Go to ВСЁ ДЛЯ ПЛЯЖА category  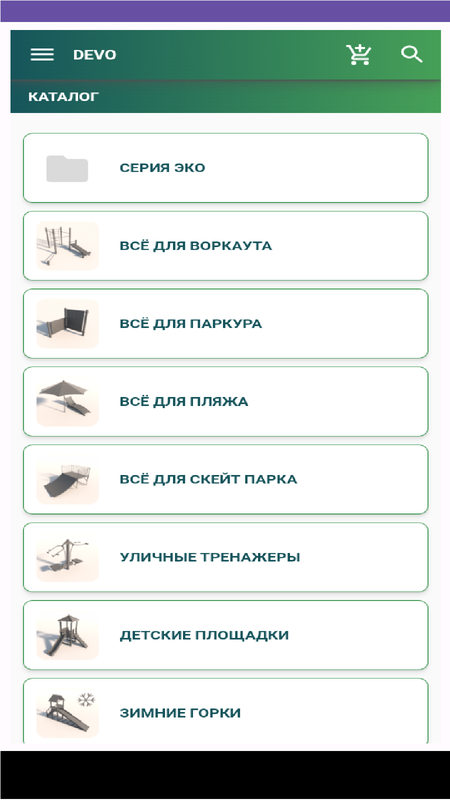(x=226, y=402)
